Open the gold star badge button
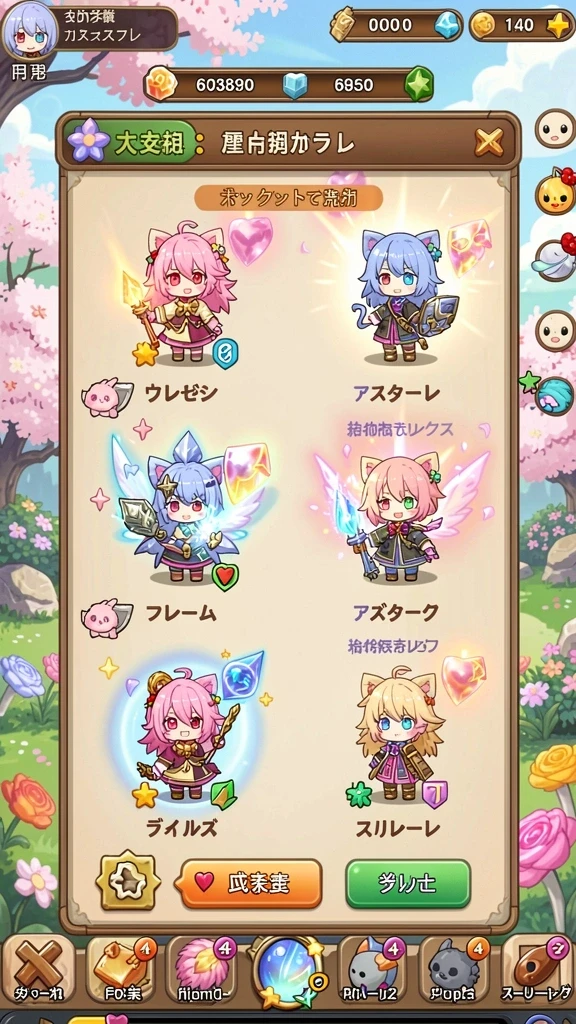The image size is (576, 1024). (x=129, y=880)
